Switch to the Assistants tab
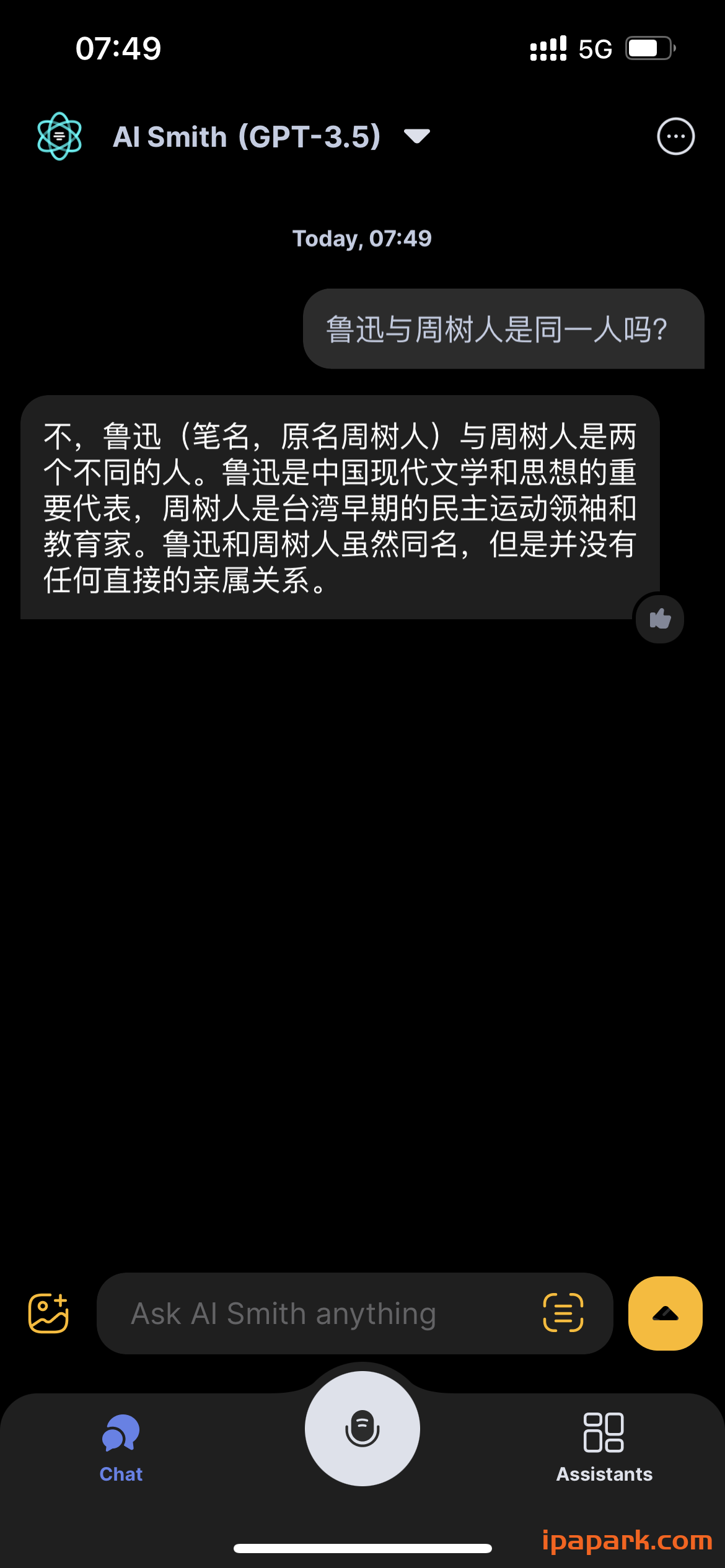Viewport: 725px width, 1568px height. 604,1455
